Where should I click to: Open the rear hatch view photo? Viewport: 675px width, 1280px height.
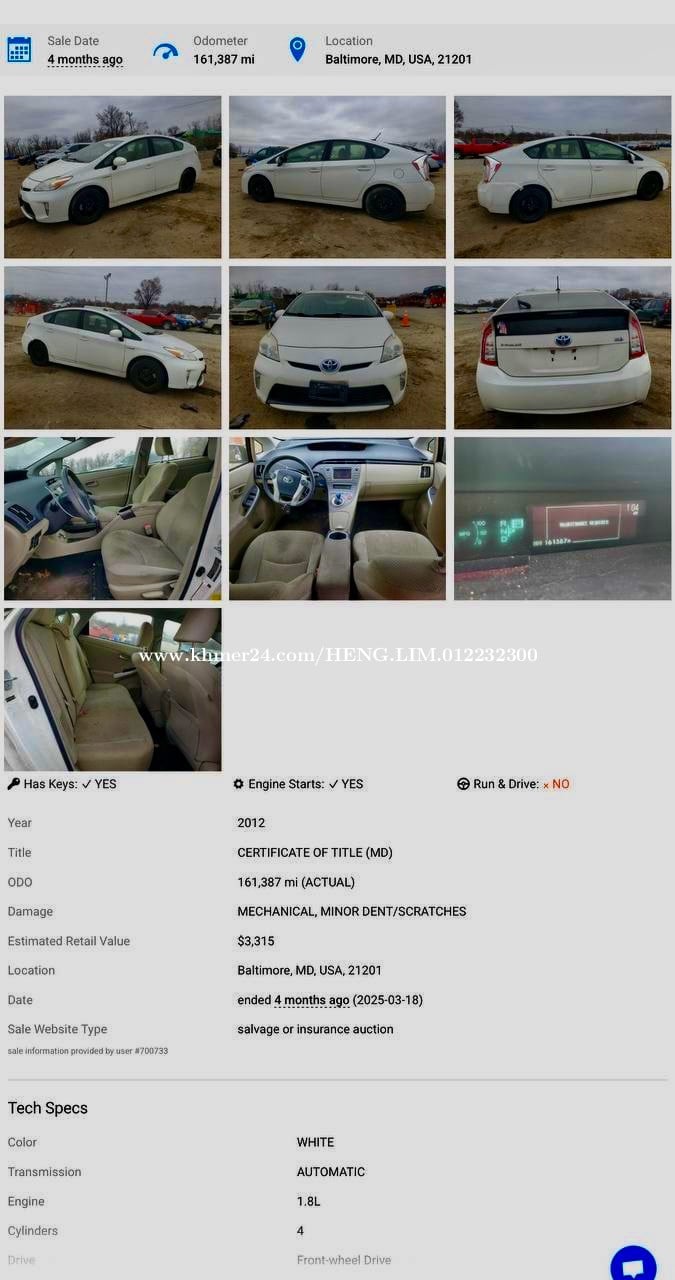[562, 347]
